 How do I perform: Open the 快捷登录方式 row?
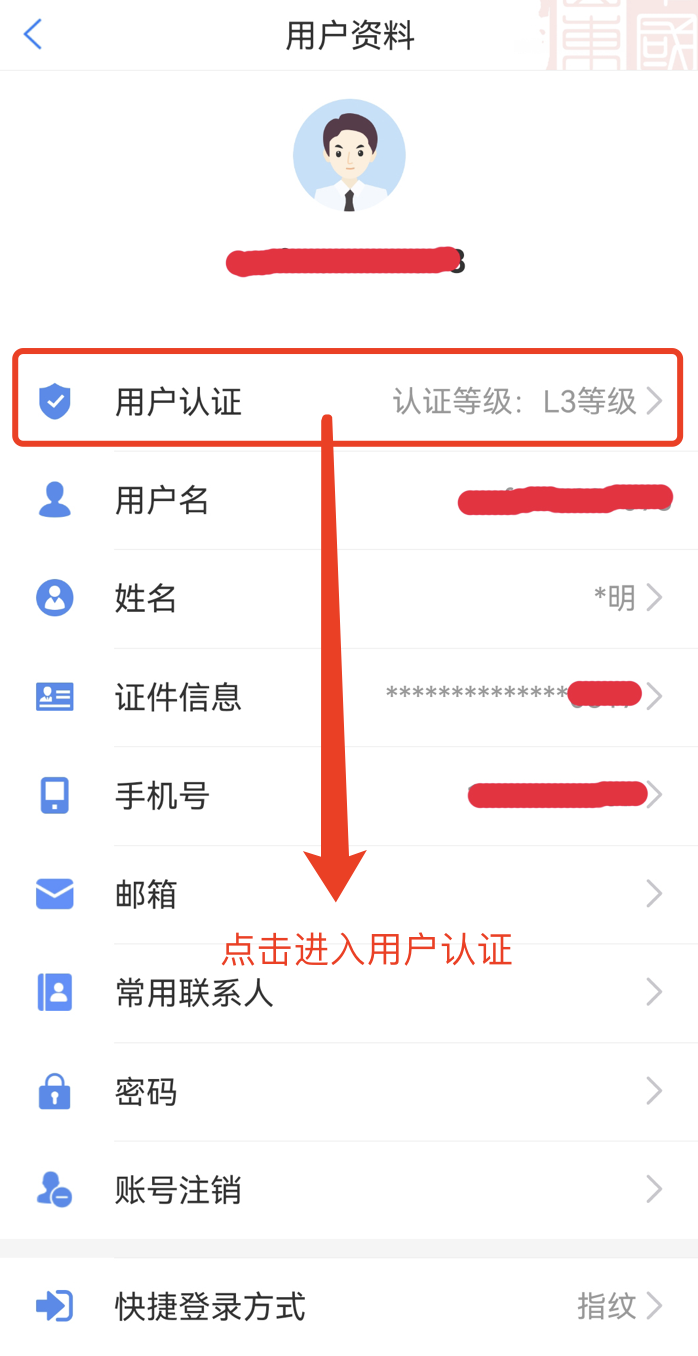tap(349, 1306)
